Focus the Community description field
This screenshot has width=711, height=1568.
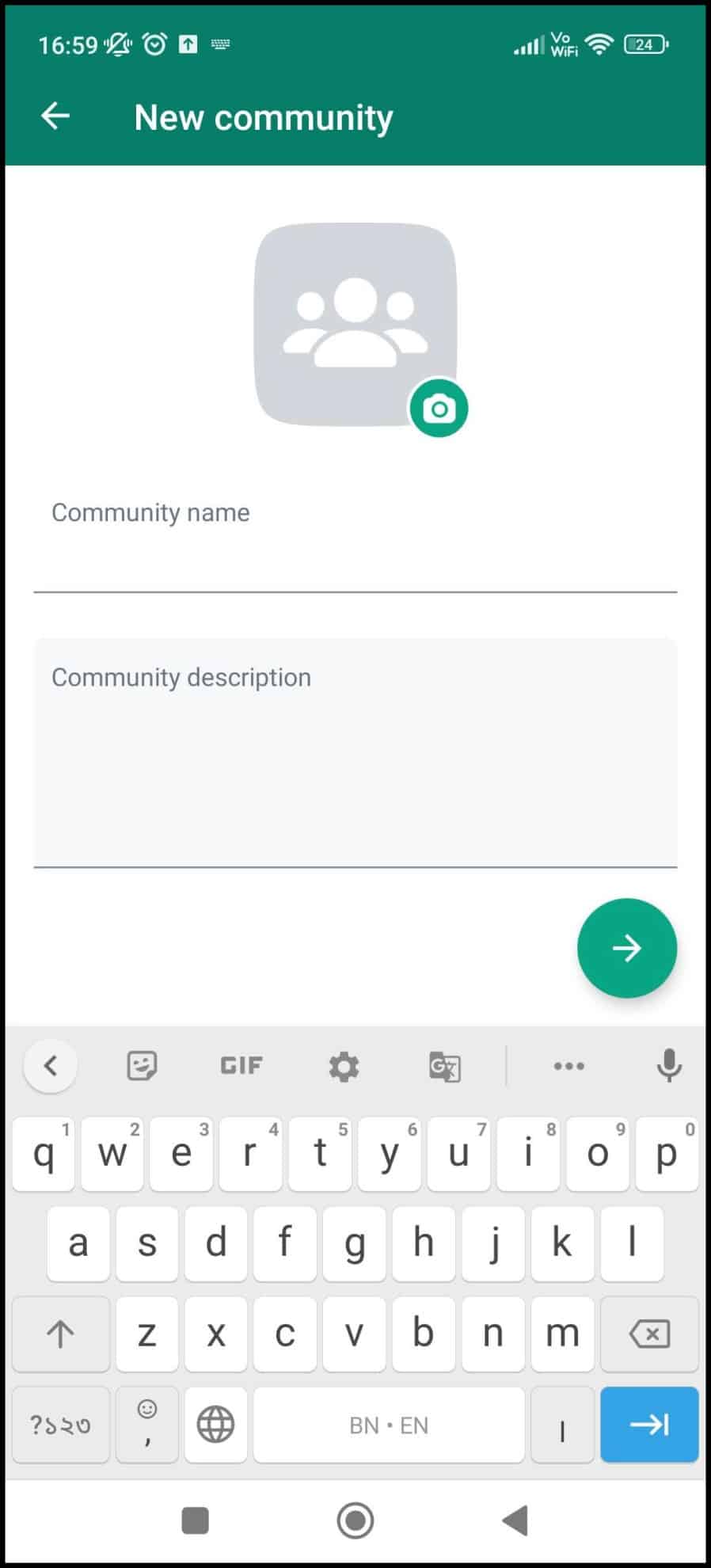tap(355, 752)
